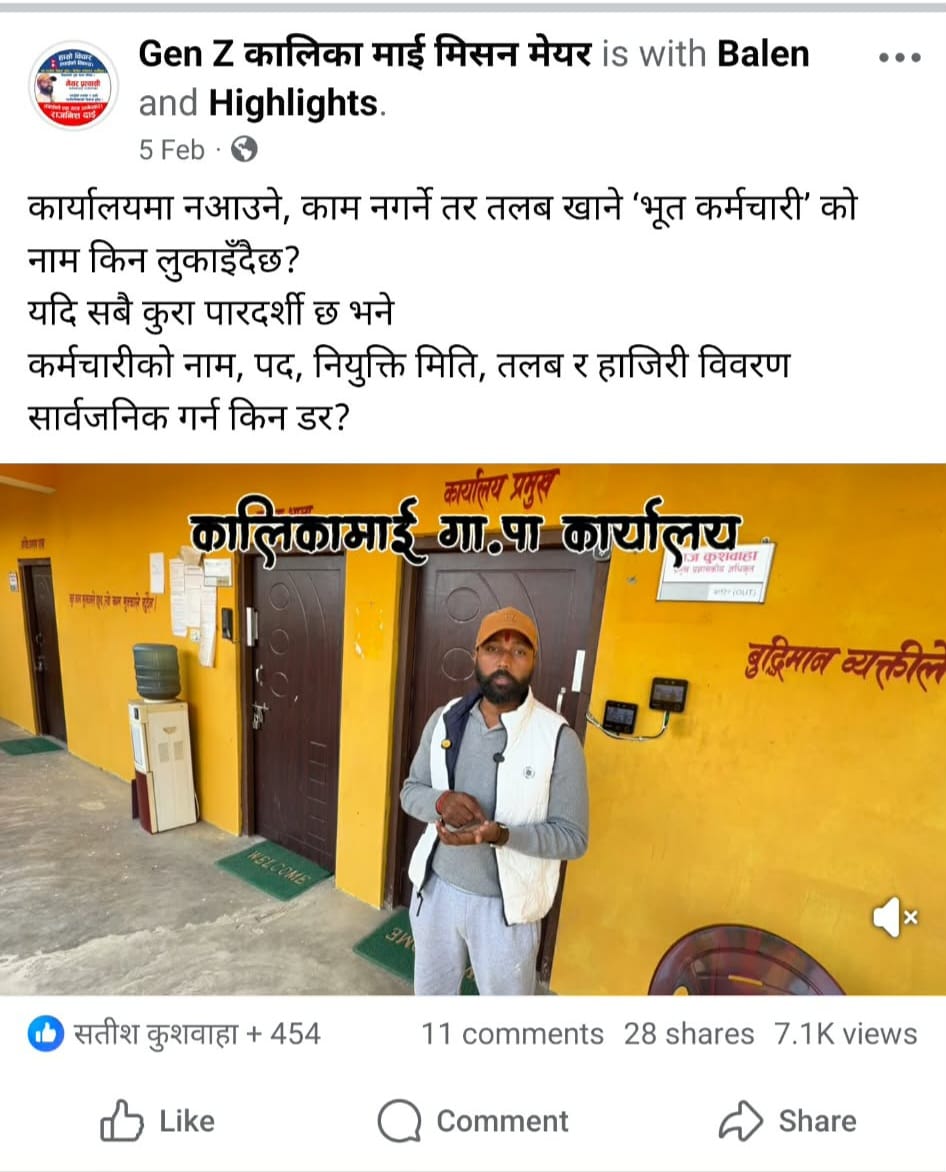The width and height of the screenshot is (946, 1172).
Task: Open the page's profile picture
Action: [73, 84]
